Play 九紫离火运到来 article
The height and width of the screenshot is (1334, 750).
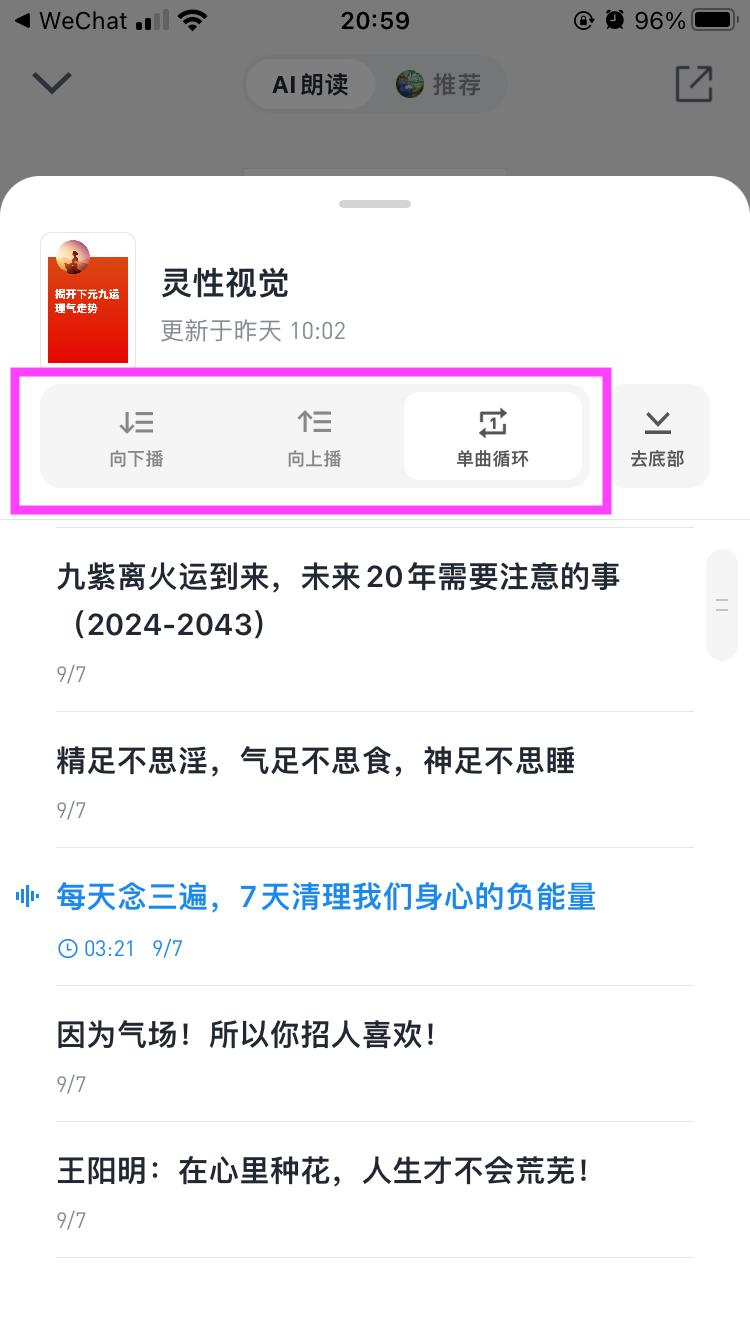point(338,600)
